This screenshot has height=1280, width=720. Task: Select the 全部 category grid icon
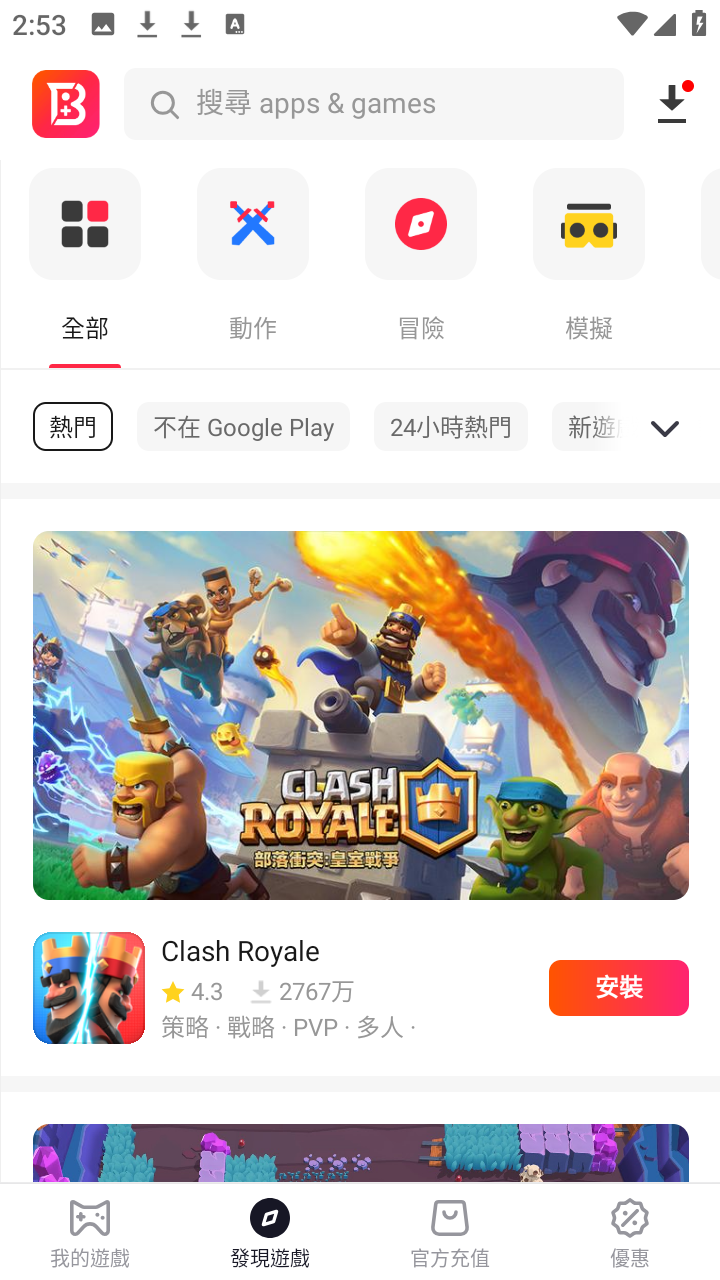click(x=84, y=223)
